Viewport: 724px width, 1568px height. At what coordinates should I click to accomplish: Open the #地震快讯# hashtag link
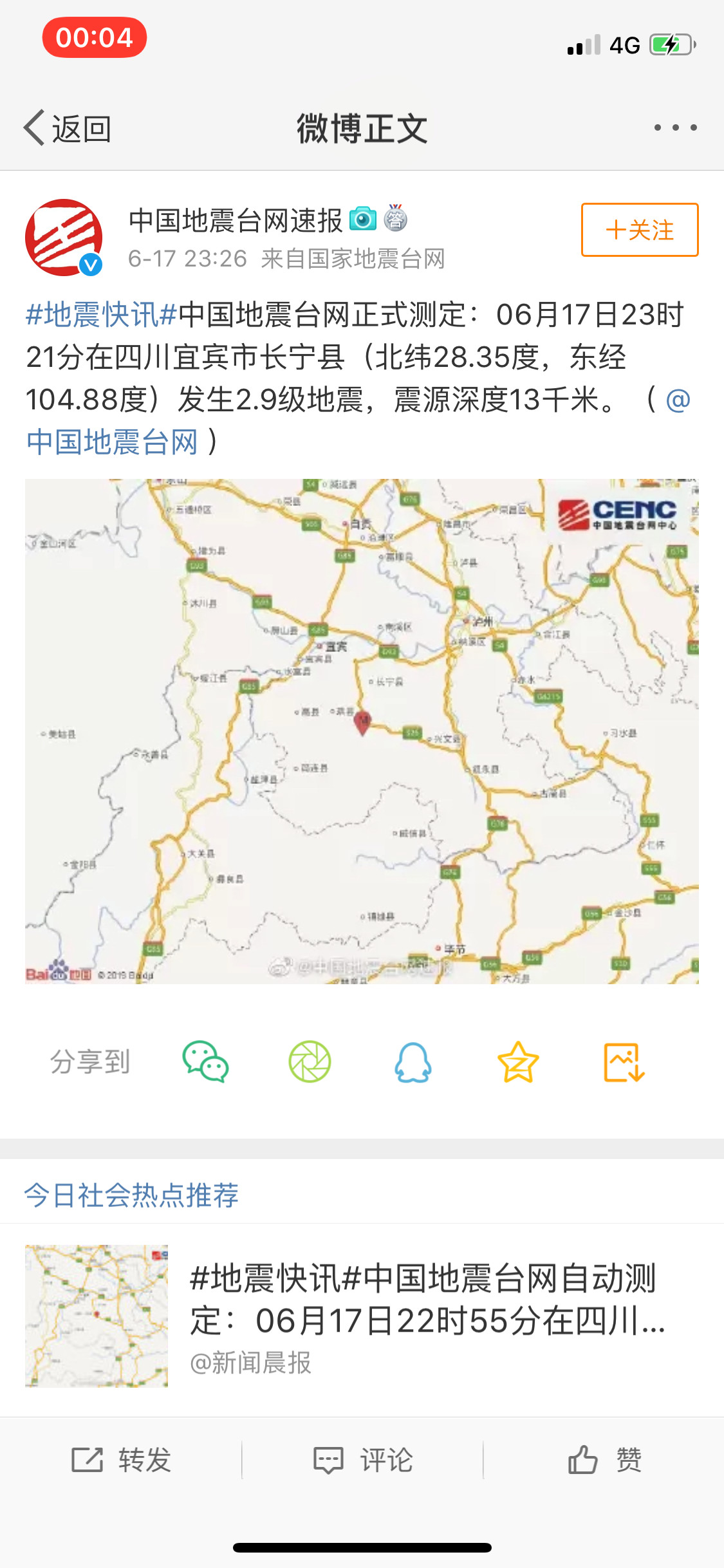pos(101,315)
